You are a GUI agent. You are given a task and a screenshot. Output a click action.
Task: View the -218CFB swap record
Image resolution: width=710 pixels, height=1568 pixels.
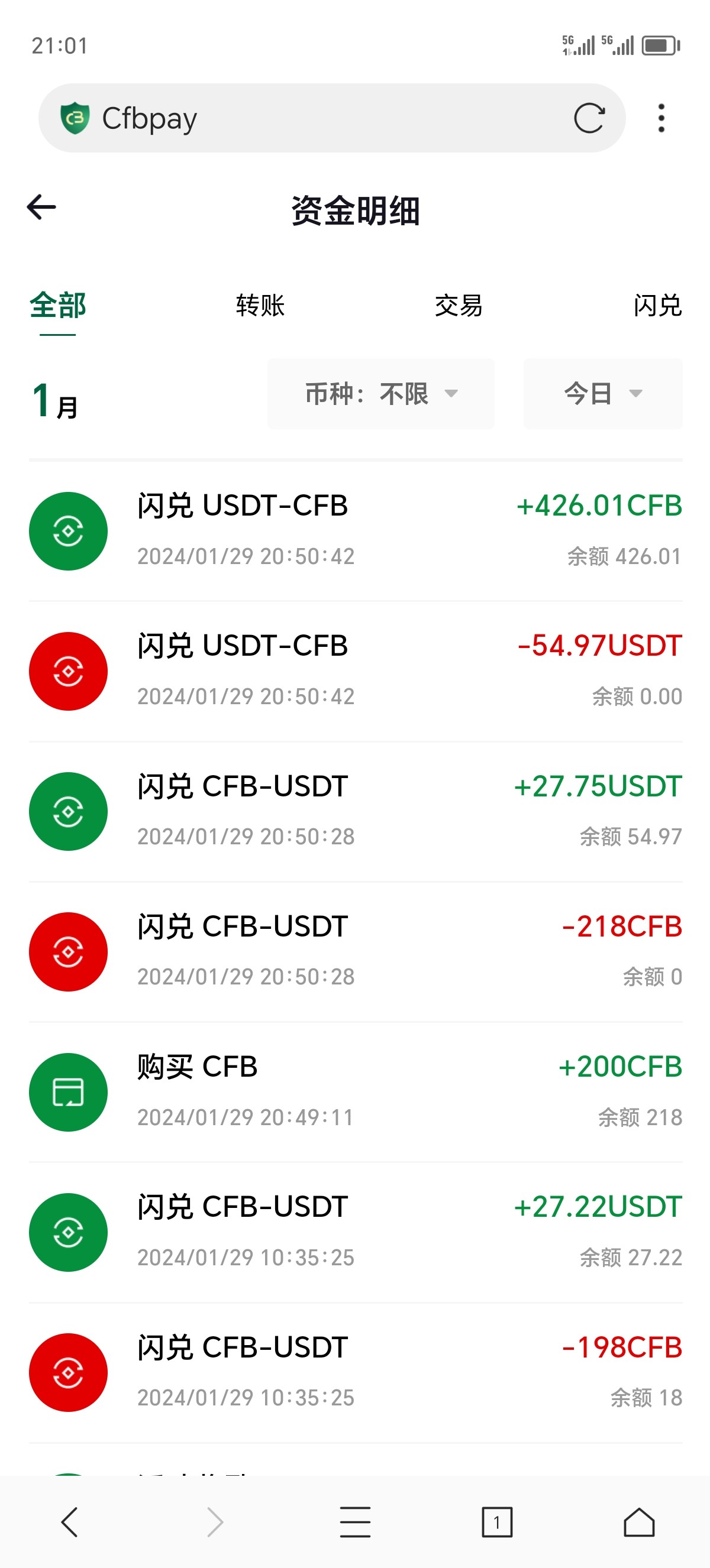pos(356,951)
